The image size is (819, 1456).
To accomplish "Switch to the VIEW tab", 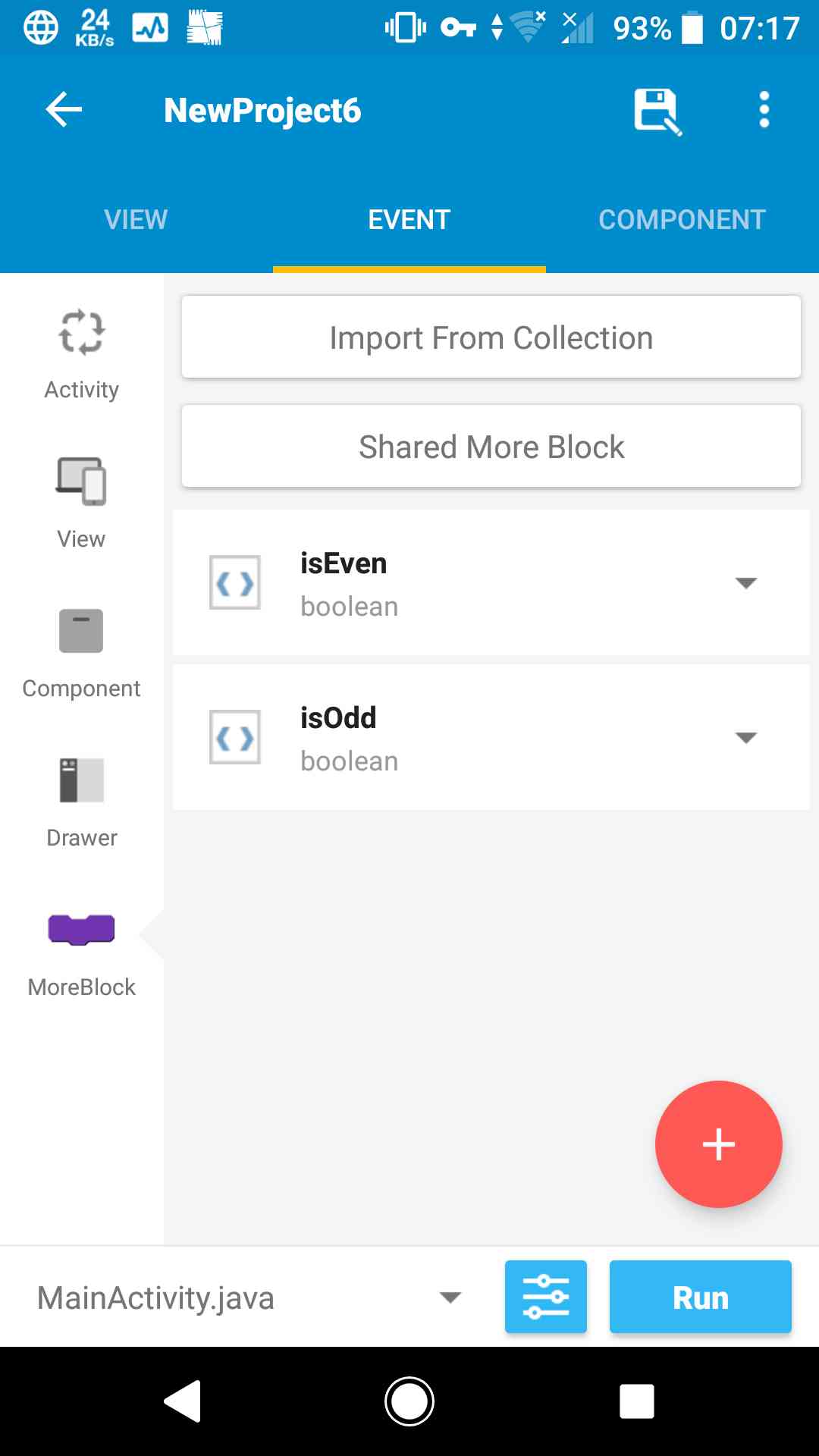I will 136,219.
